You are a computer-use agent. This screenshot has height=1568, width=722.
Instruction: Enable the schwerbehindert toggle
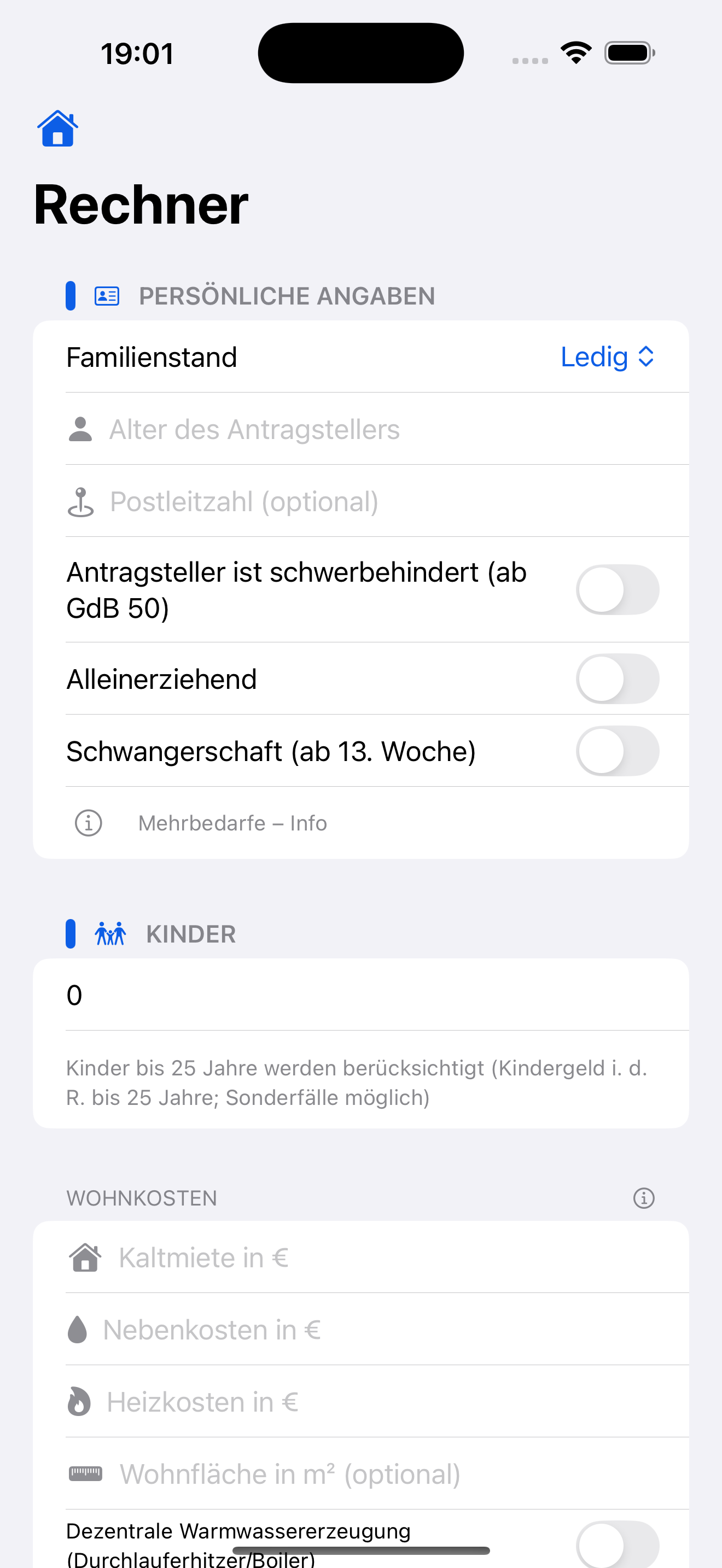pyautogui.click(x=618, y=589)
